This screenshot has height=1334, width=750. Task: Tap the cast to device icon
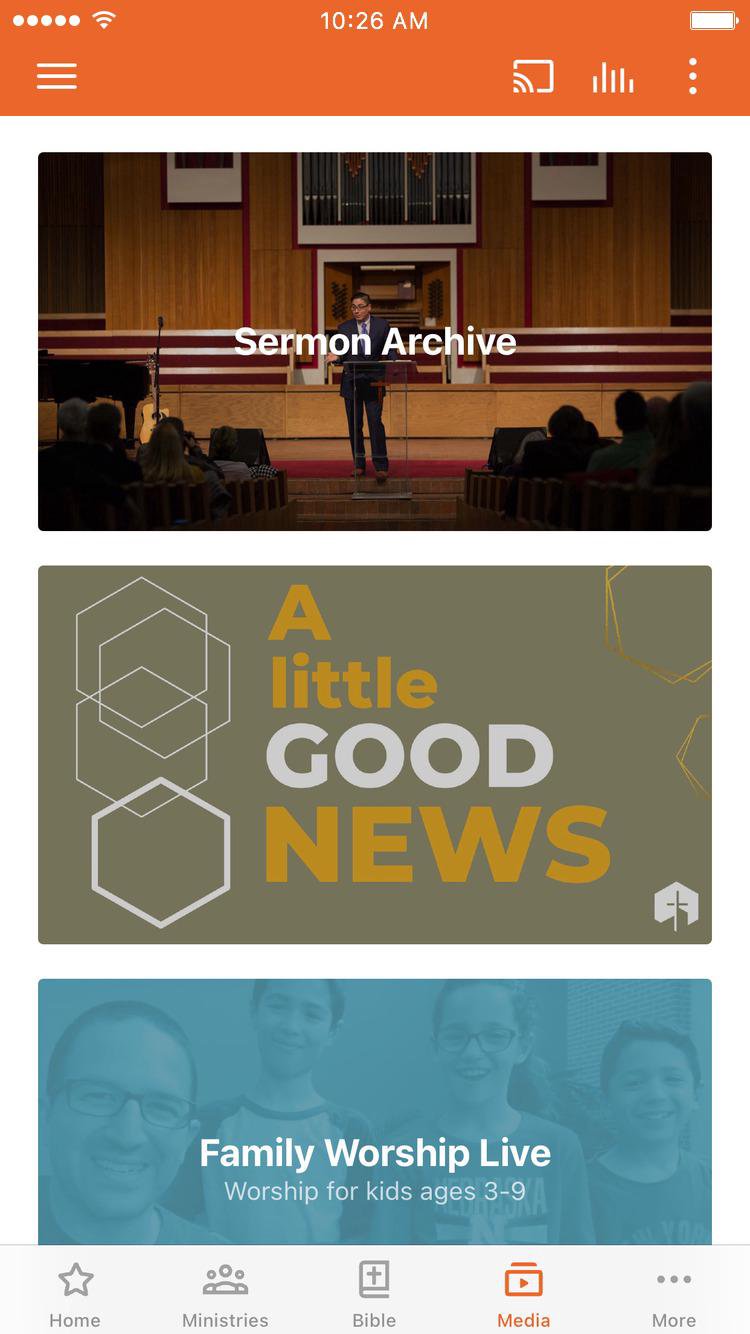click(533, 76)
